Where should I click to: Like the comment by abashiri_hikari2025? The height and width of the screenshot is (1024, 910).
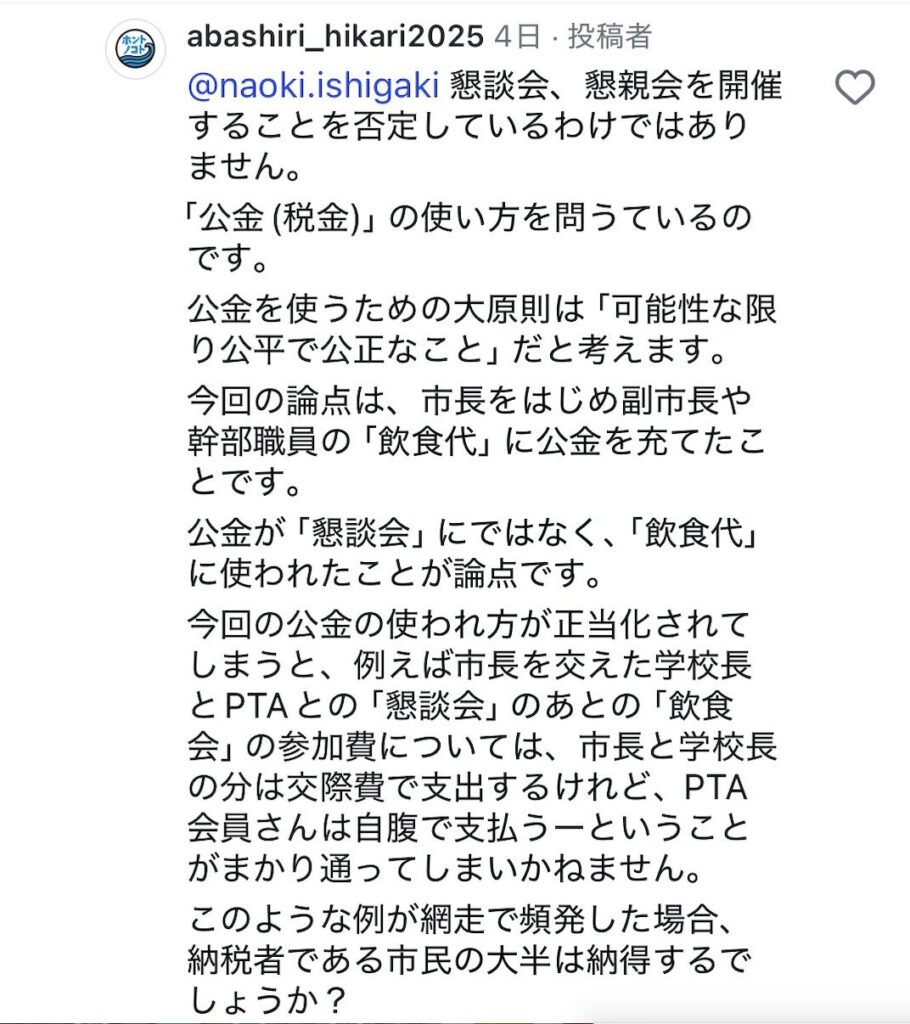pyautogui.click(x=854, y=89)
